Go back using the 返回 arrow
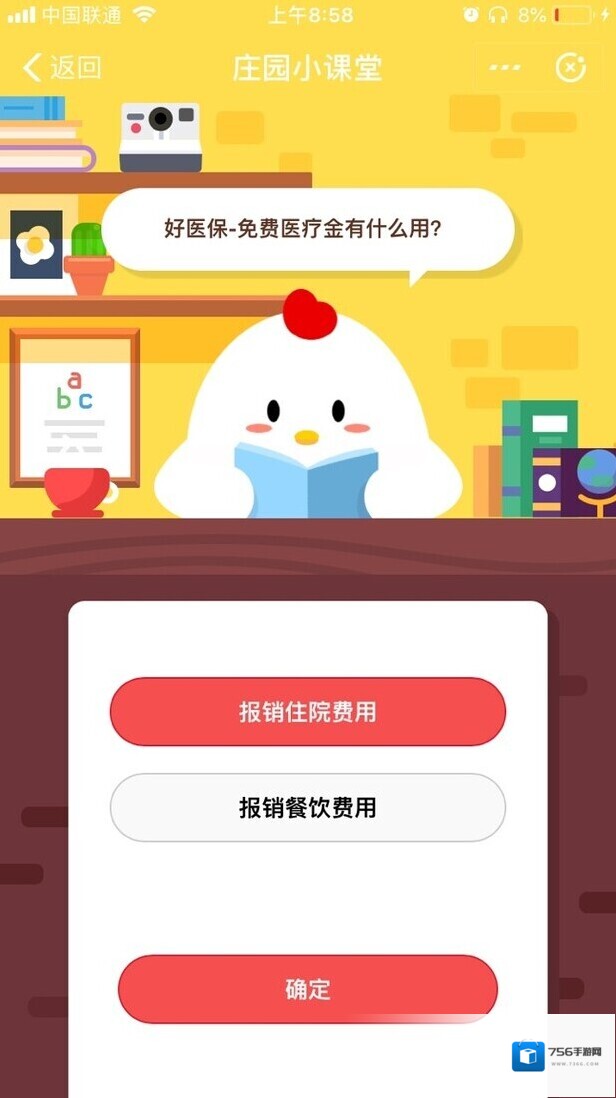This screenshot has height=1098, width=616. pyautogui.click(x=60, y=68)
